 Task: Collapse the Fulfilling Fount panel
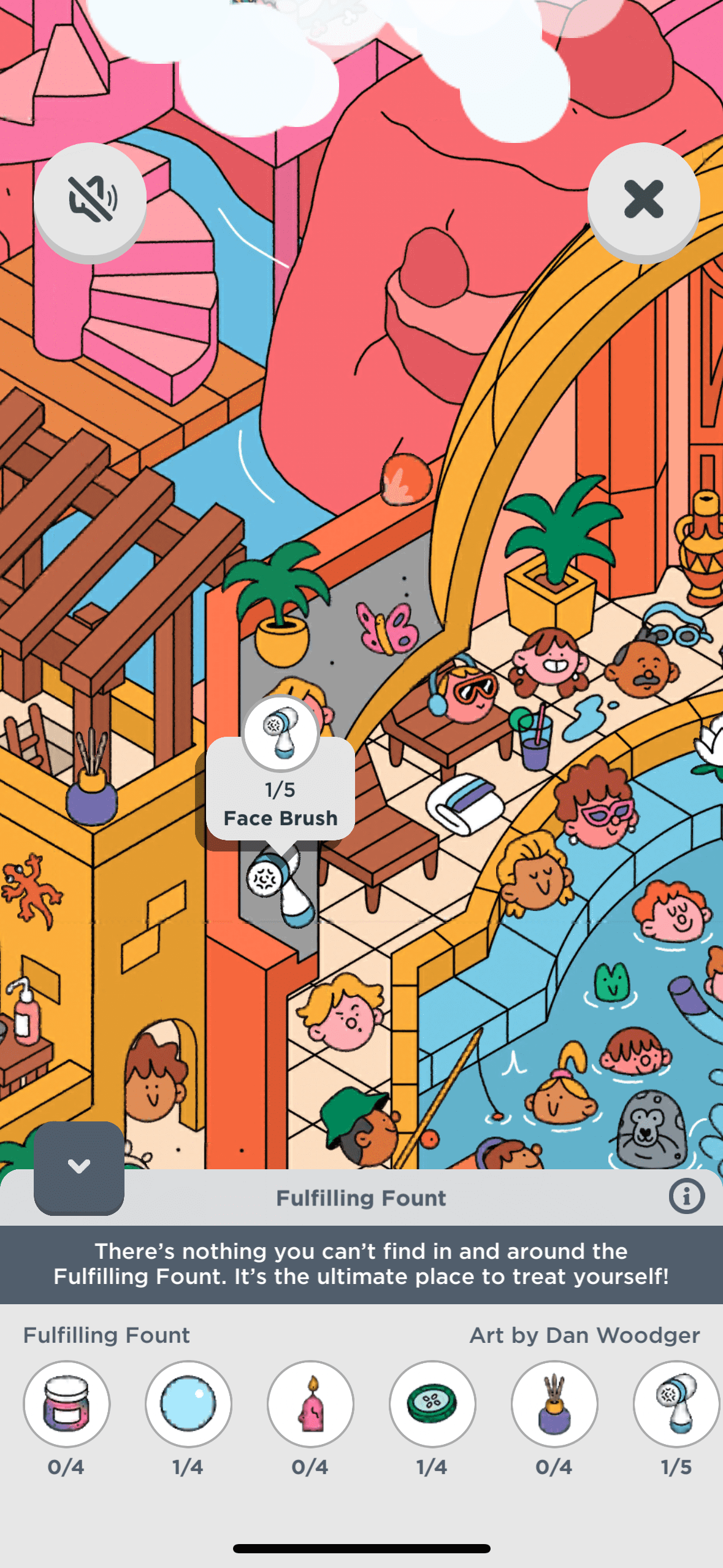point(79,1166)
